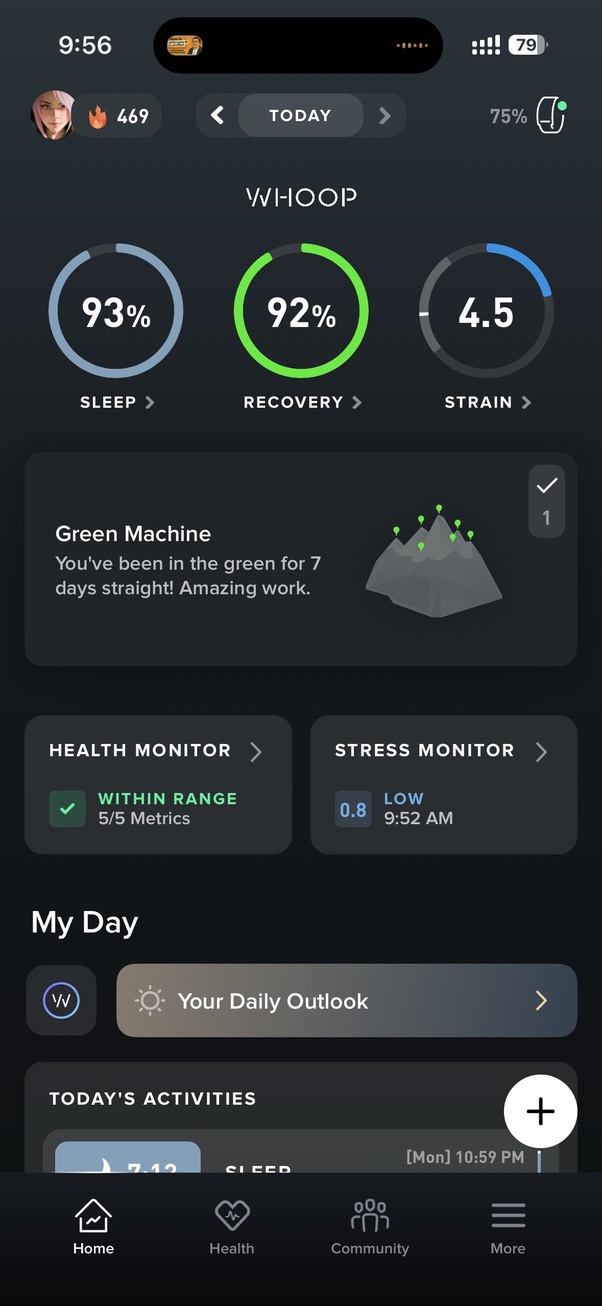
Task: View the 92% Recovery details
Action: pyautogui.click(x=301, y=312)
